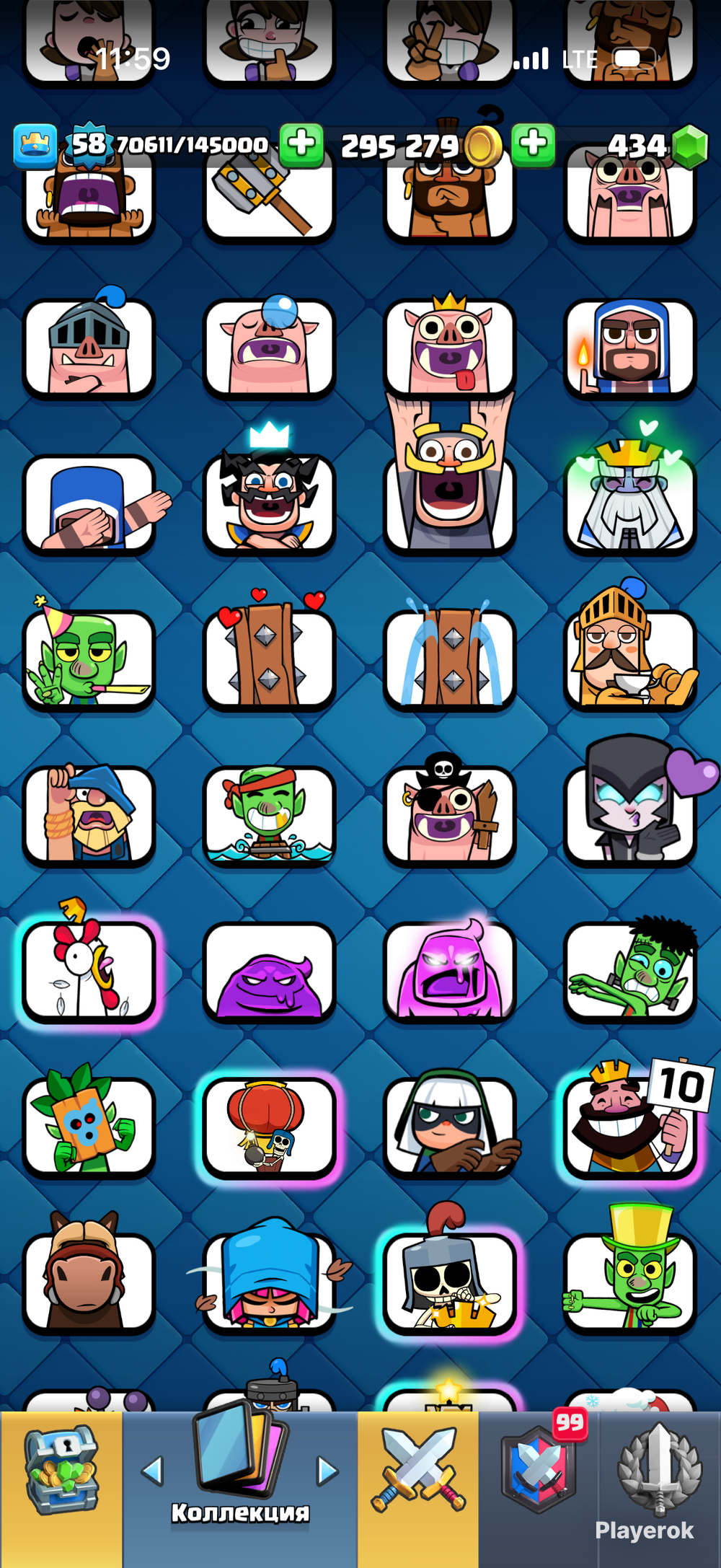Select the crying log emote

pyautogui.click(x=449, y=660)
